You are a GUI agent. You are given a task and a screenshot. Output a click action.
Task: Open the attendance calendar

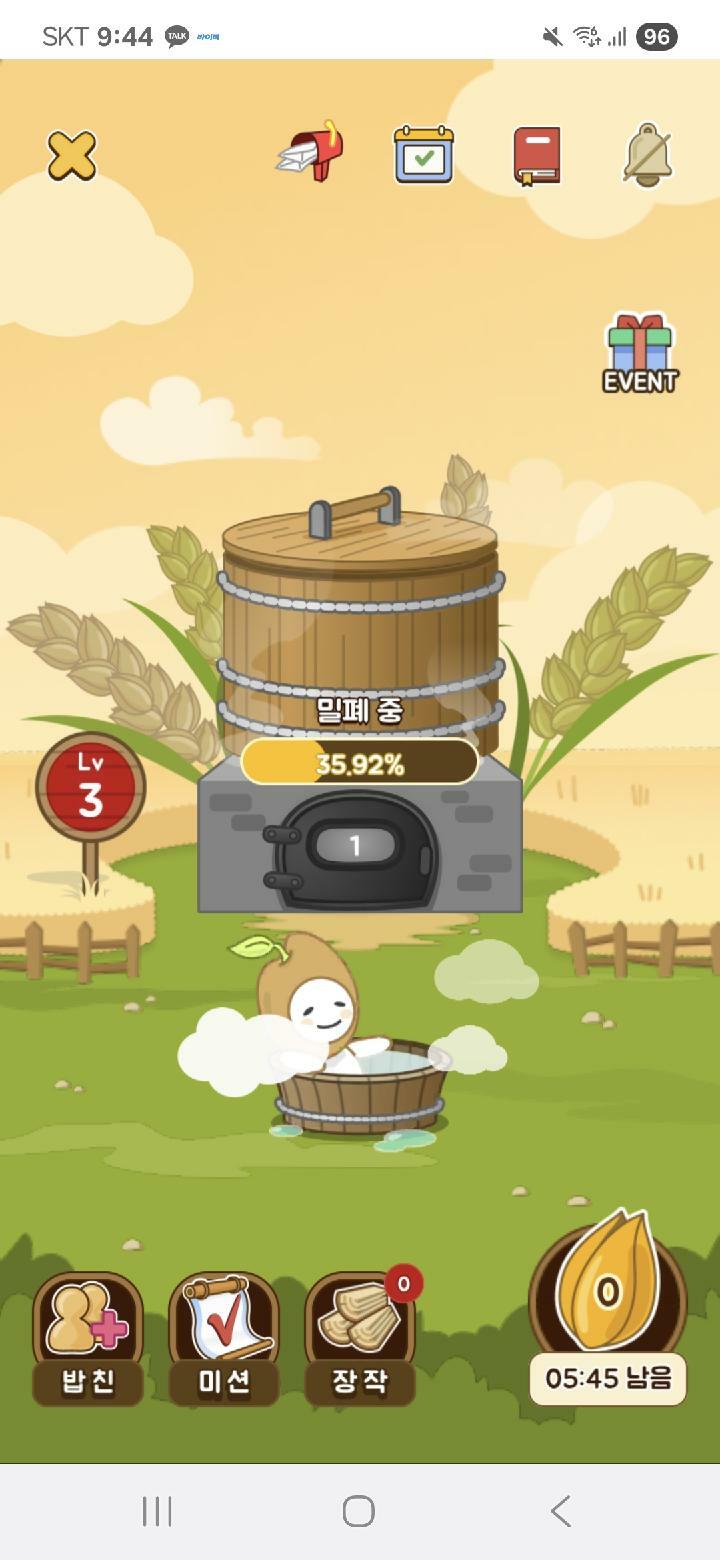[x=424, y=155]
